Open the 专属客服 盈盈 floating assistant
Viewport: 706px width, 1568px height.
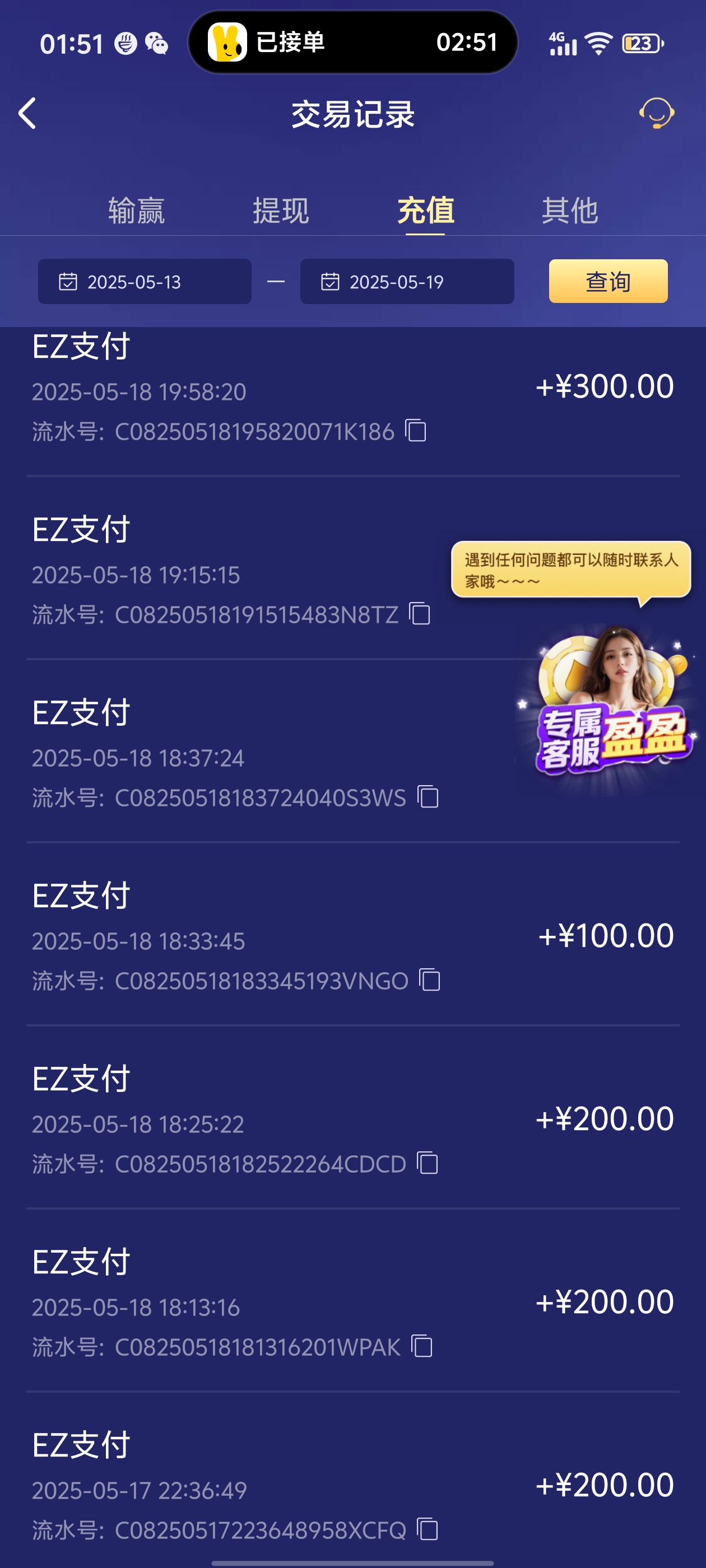(609, 706)
